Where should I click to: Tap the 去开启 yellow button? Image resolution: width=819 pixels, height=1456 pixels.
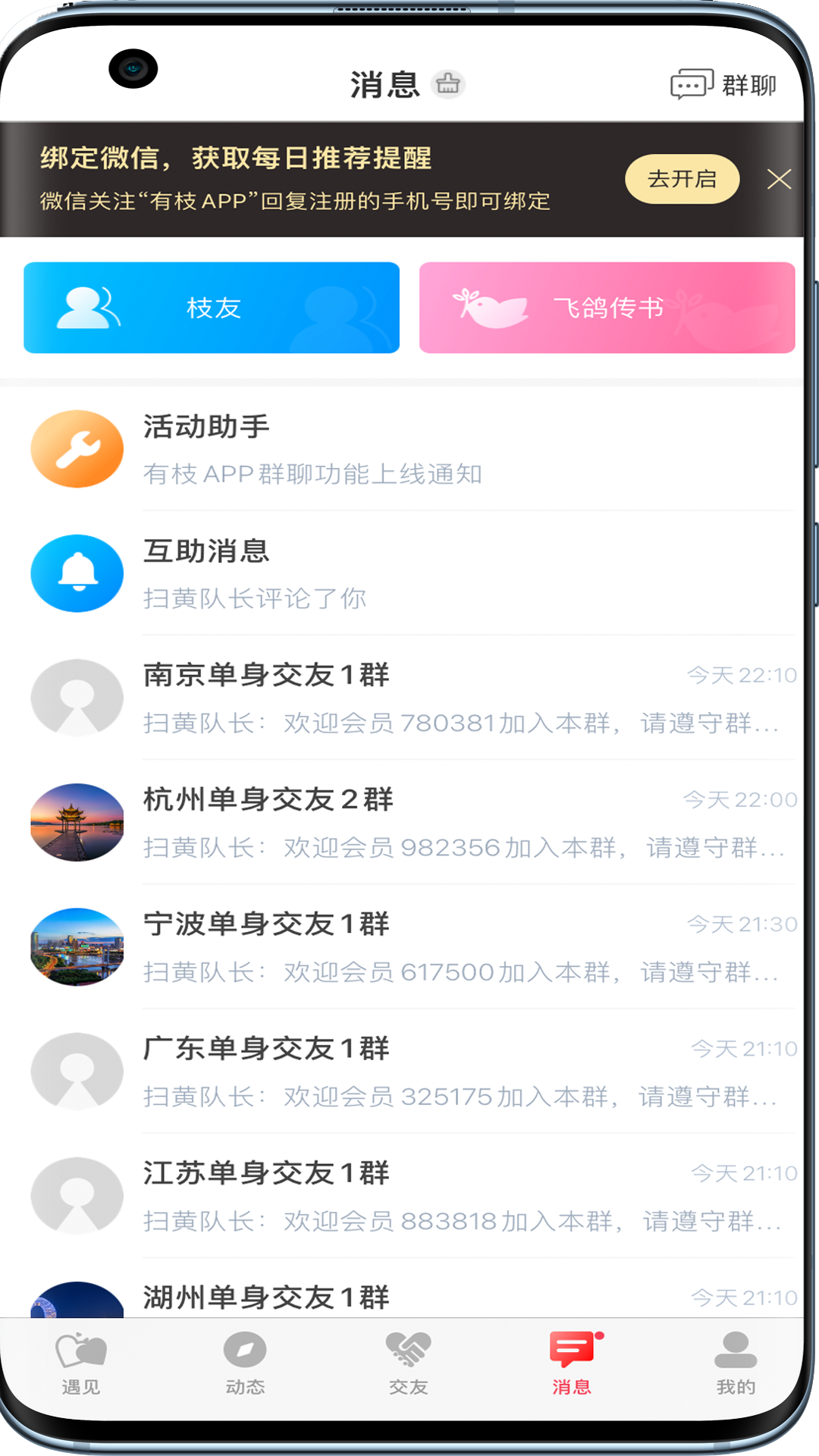[682, 178]
